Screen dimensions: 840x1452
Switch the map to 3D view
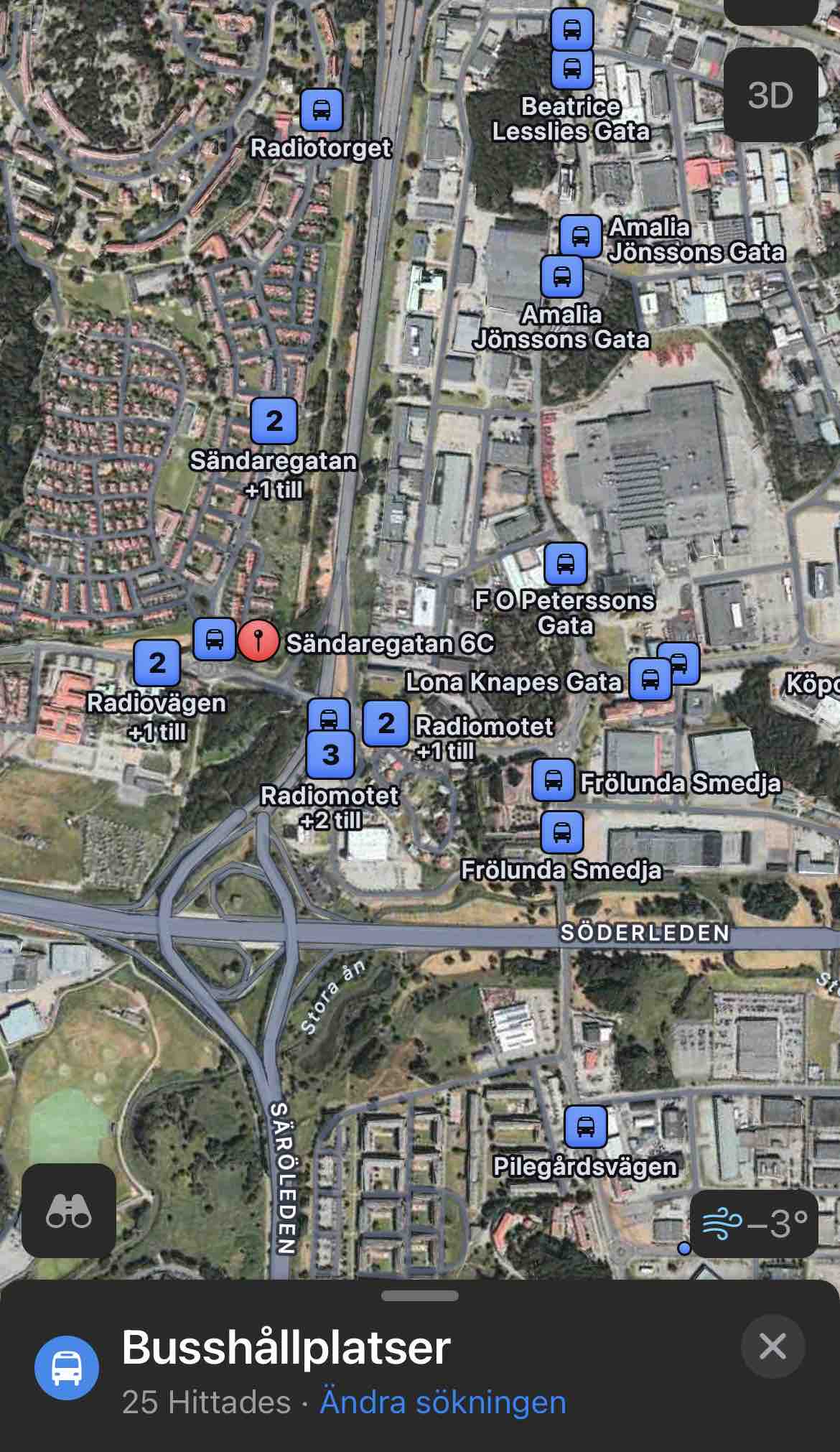point(770,95)
